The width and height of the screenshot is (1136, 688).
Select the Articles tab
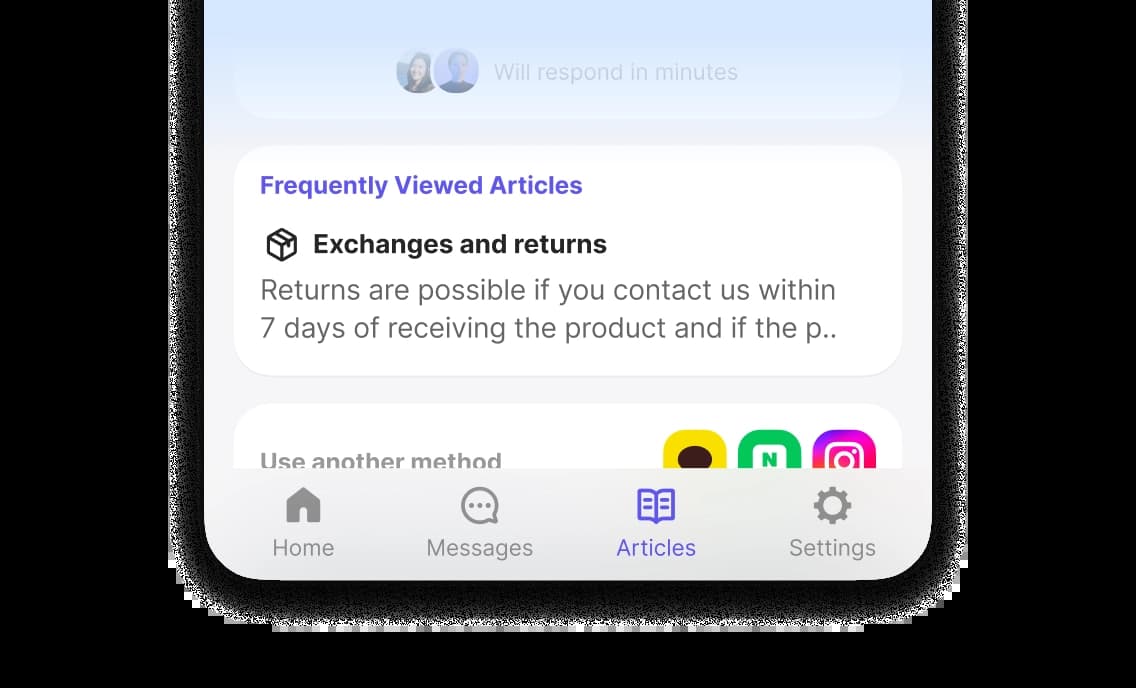(656, 522)
